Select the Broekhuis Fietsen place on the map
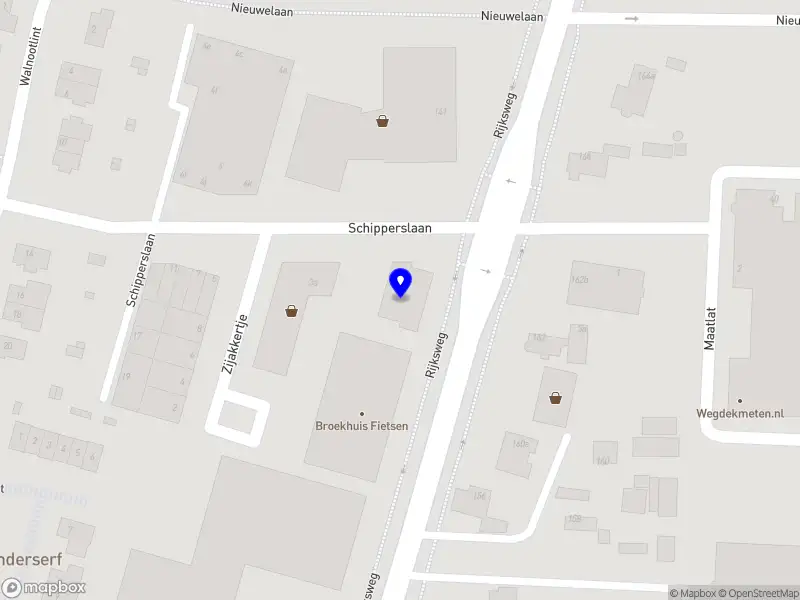Image resolution: width=800 pixels, height=600 pixels. 361,425
